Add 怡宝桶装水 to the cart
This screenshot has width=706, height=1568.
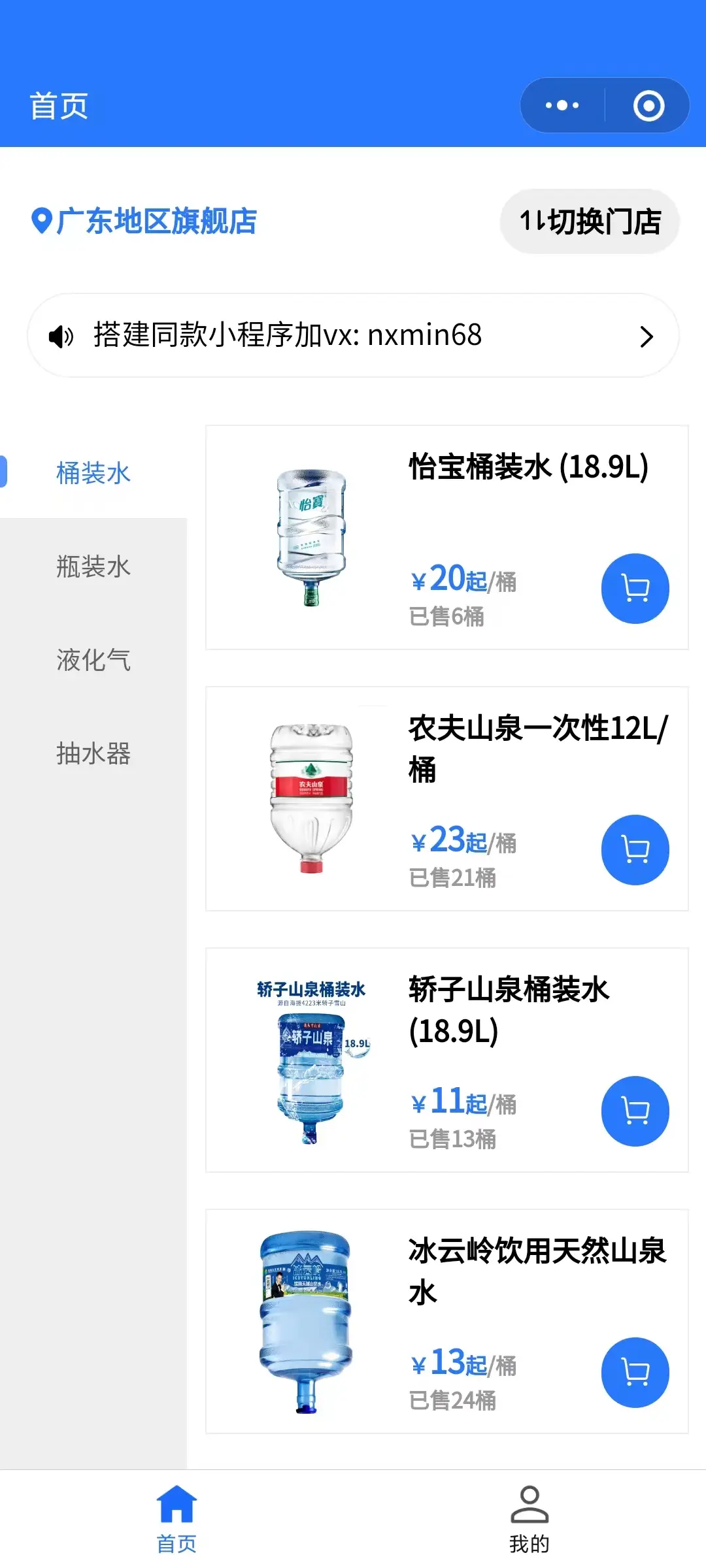[x=635, y=588]
